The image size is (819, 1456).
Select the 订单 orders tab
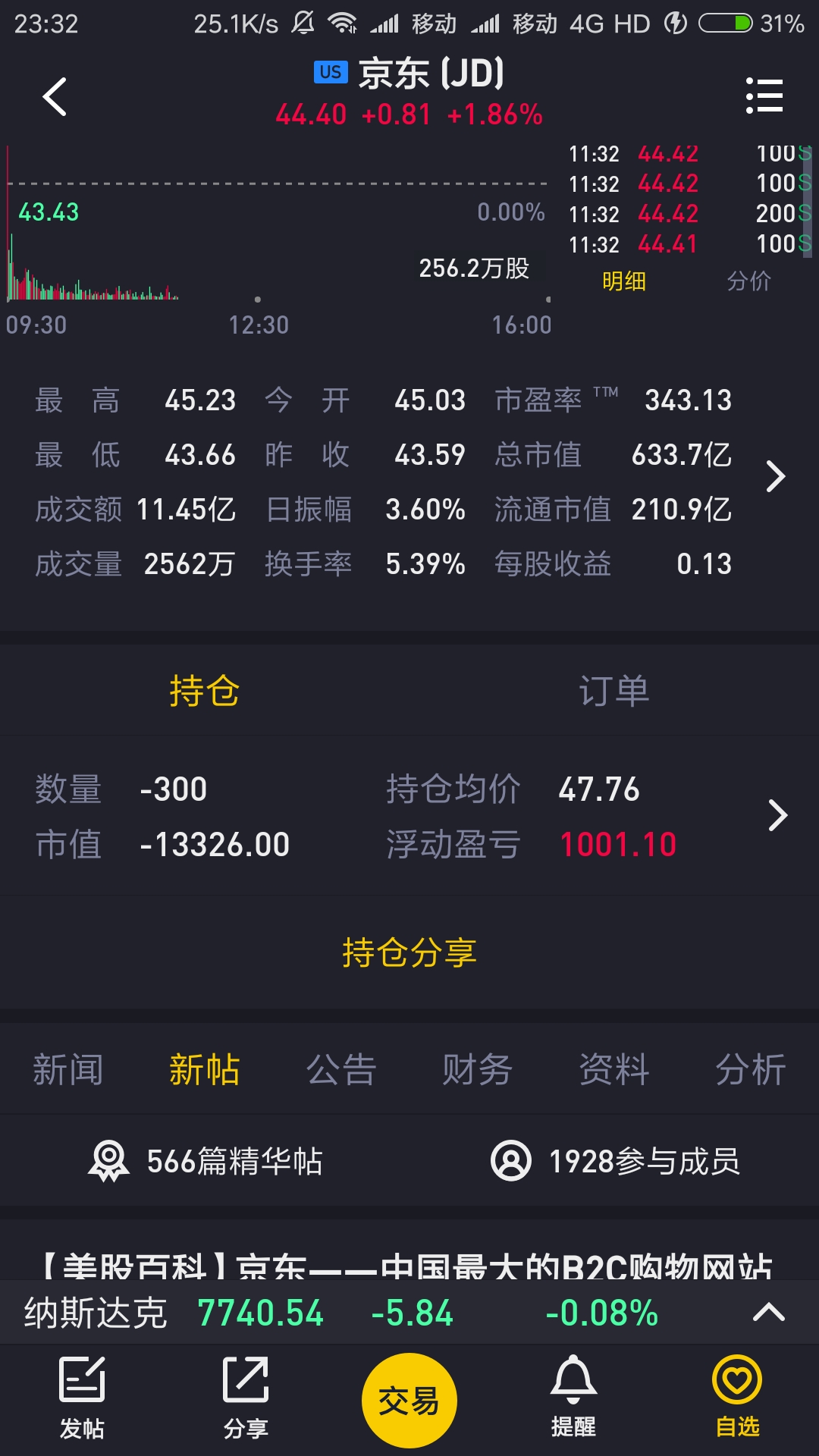pos(613,691)
